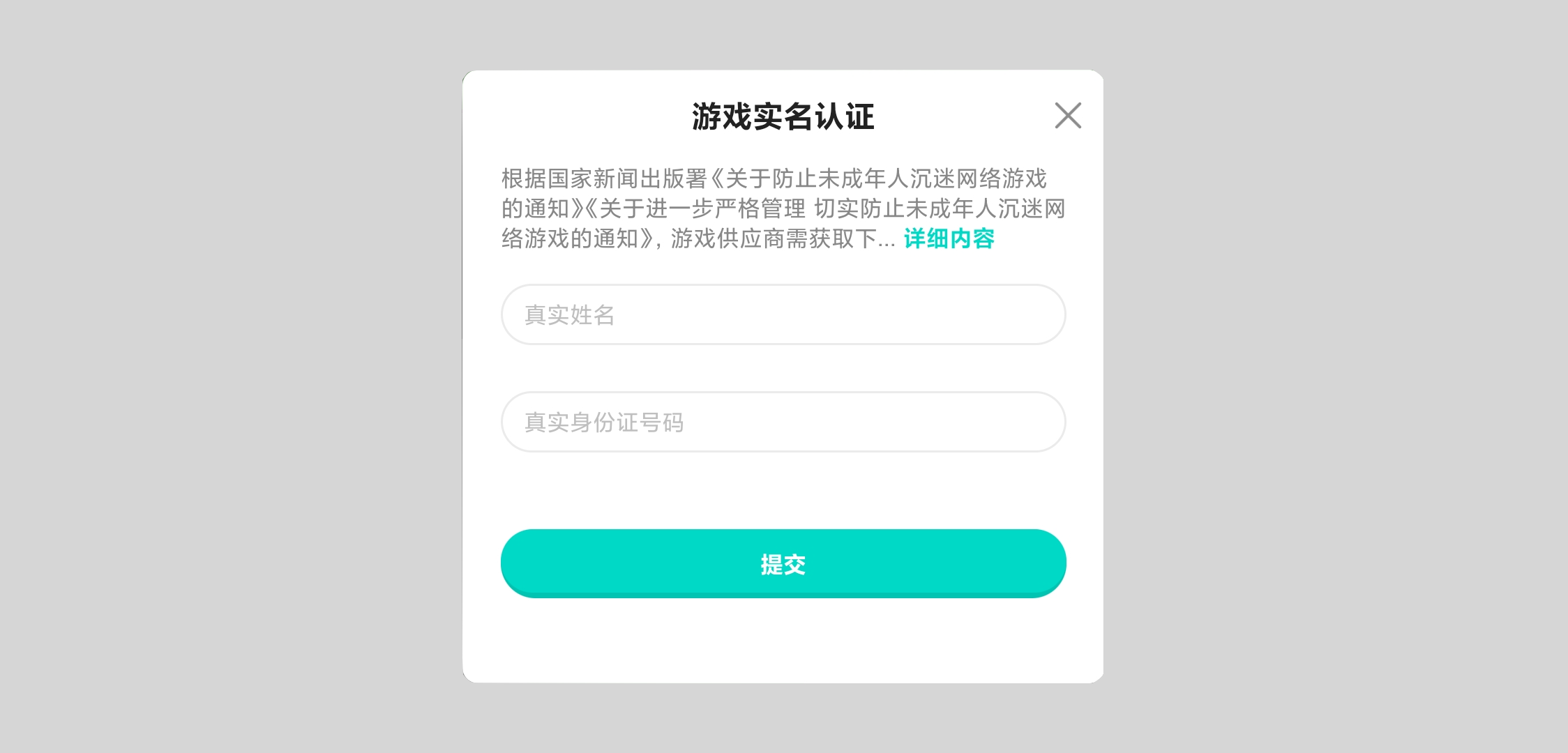Tap the 提交 button
1568x753 pixels.
(783, 563)
